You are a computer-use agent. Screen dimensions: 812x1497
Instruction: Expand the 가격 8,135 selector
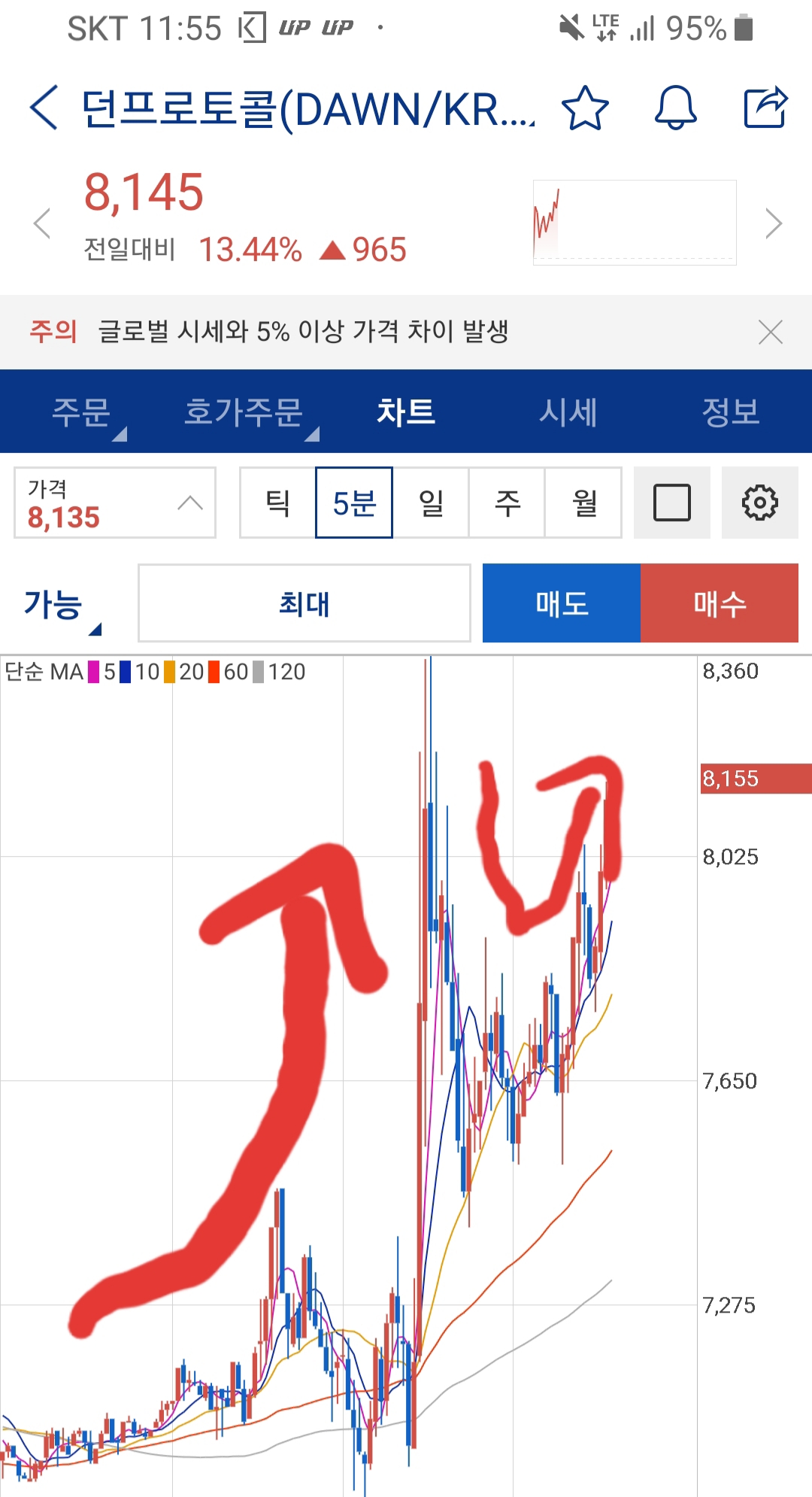click(115, 503)
